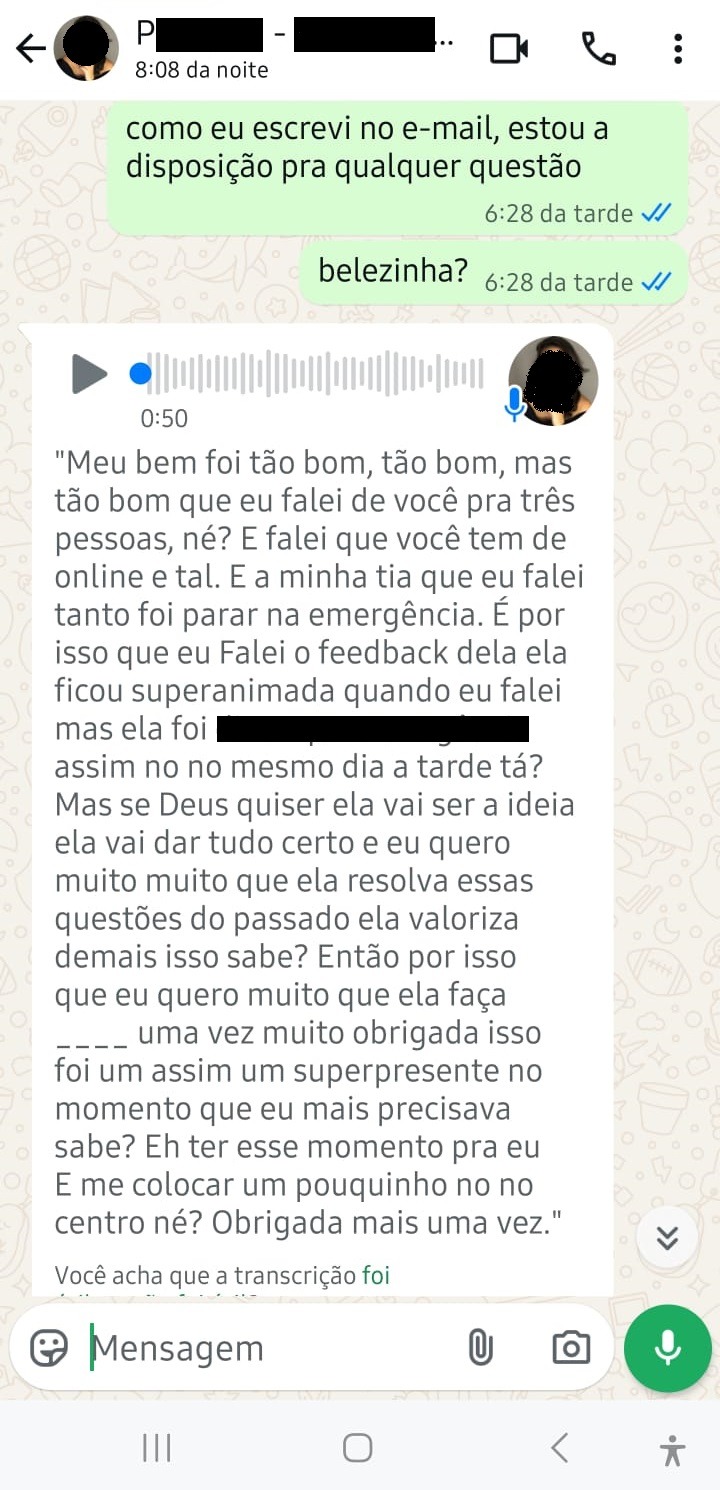Go back to the chat list
Viewport: 720px width, 1490px height.
[31, 49]
